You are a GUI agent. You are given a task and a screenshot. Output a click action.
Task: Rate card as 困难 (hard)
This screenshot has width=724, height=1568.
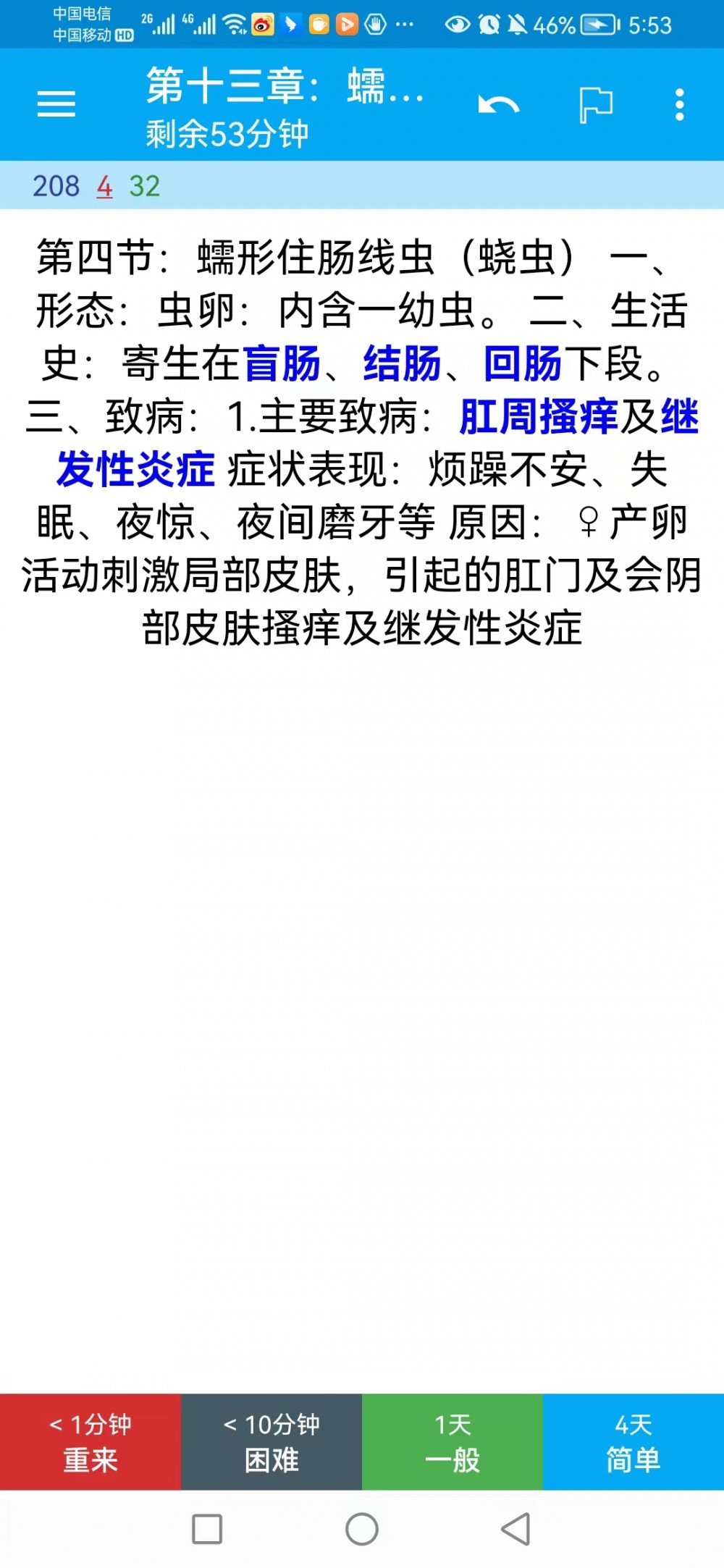[x=271, y=1441]
